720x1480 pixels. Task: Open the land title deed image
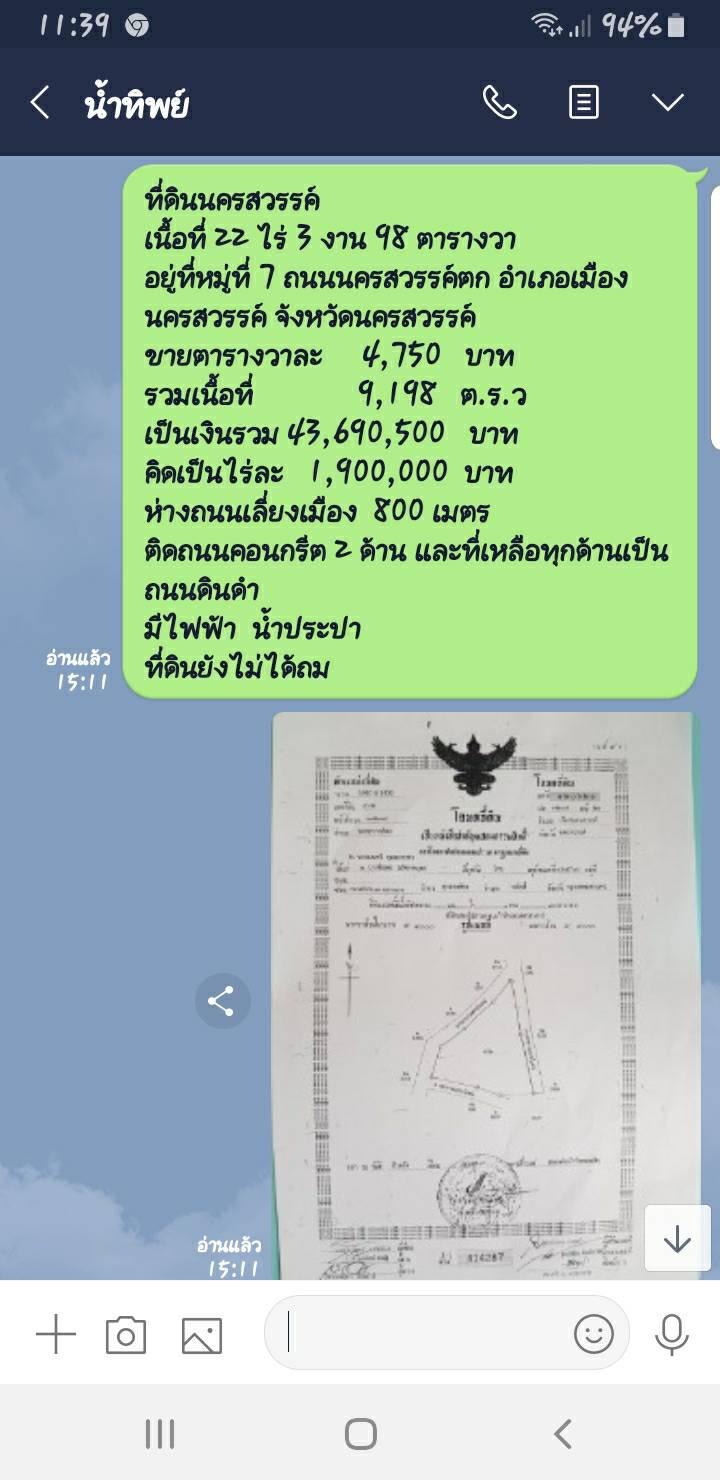[486, 996]
